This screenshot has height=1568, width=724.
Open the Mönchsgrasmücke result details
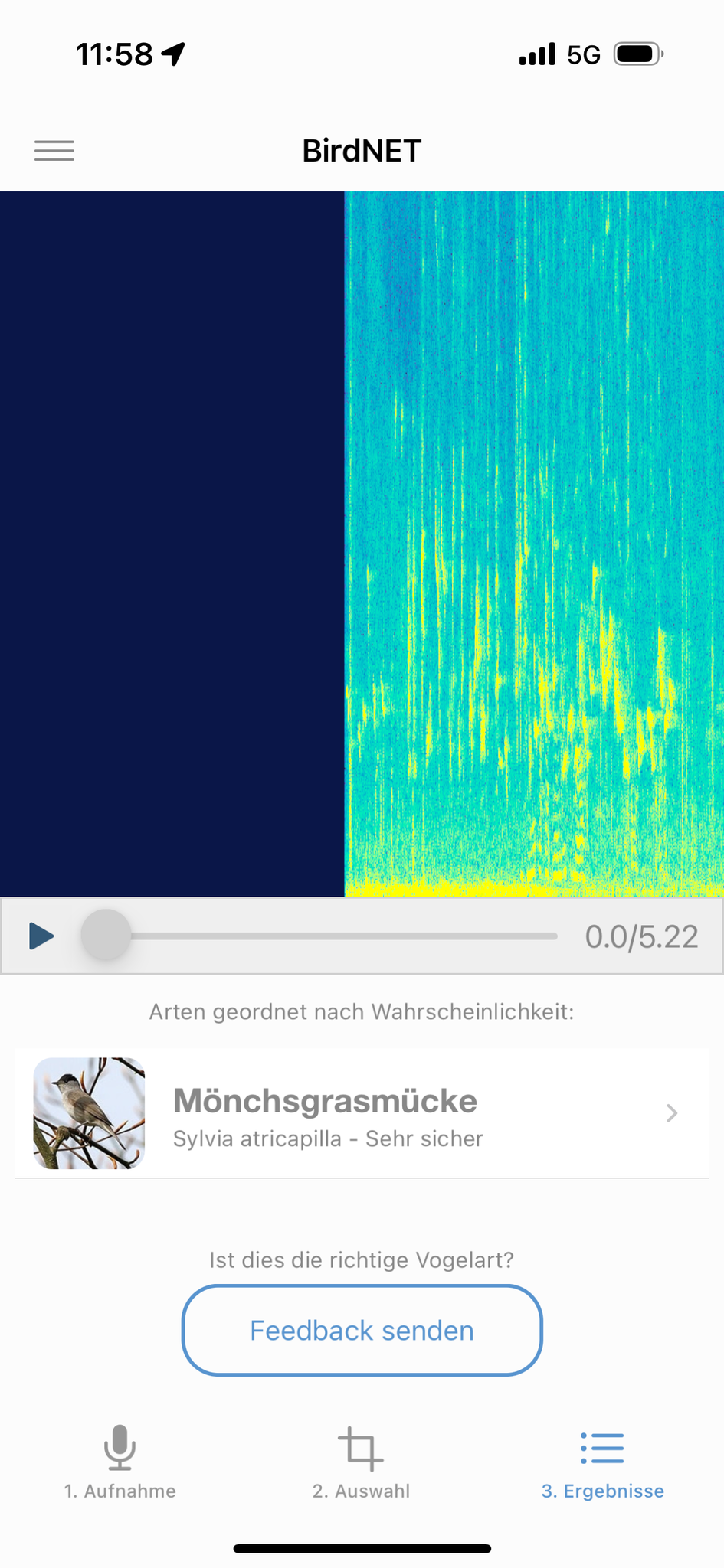tap(362, 1113)
